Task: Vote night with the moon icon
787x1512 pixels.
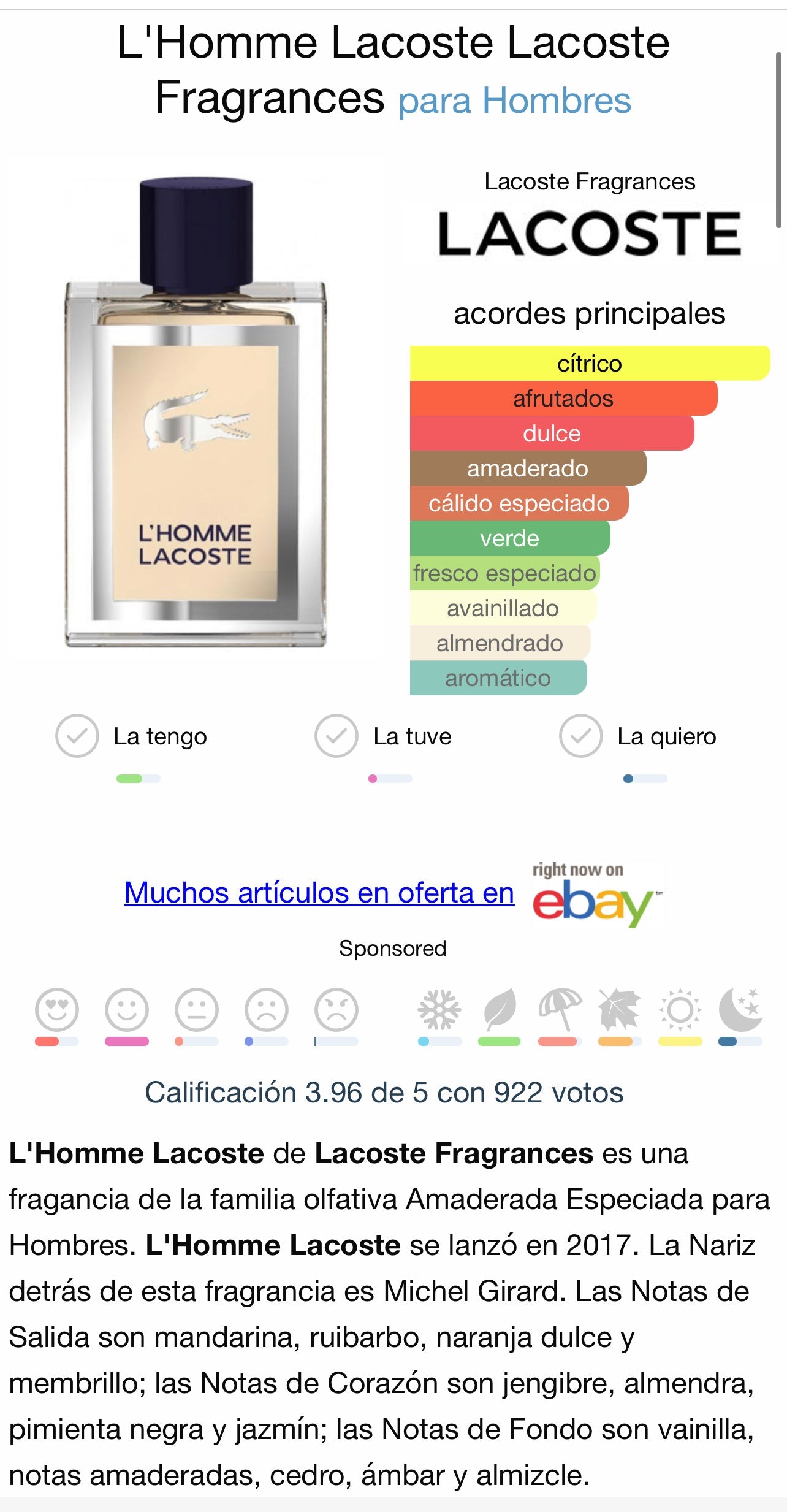Action: (740, 1009)
